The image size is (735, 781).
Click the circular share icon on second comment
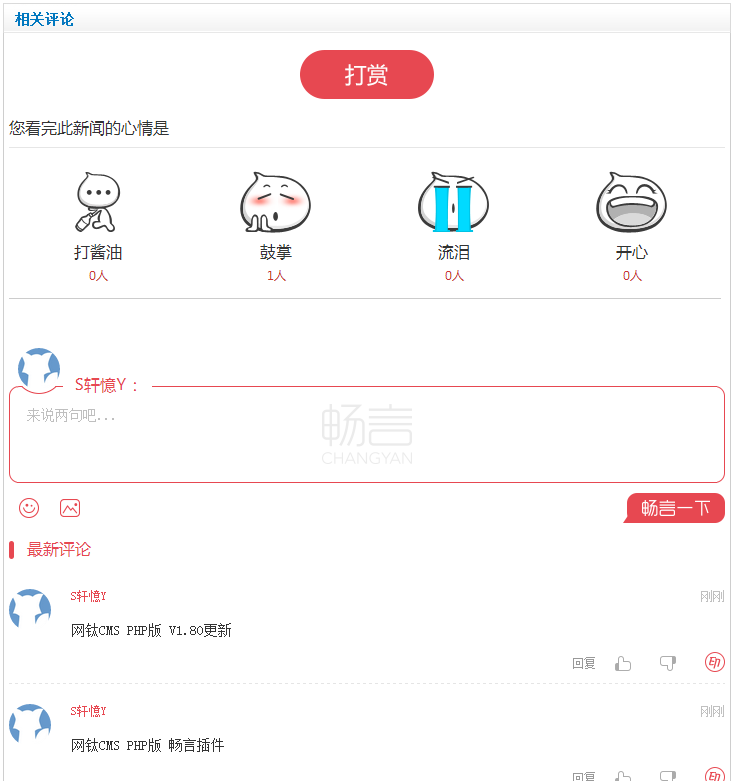714,776
